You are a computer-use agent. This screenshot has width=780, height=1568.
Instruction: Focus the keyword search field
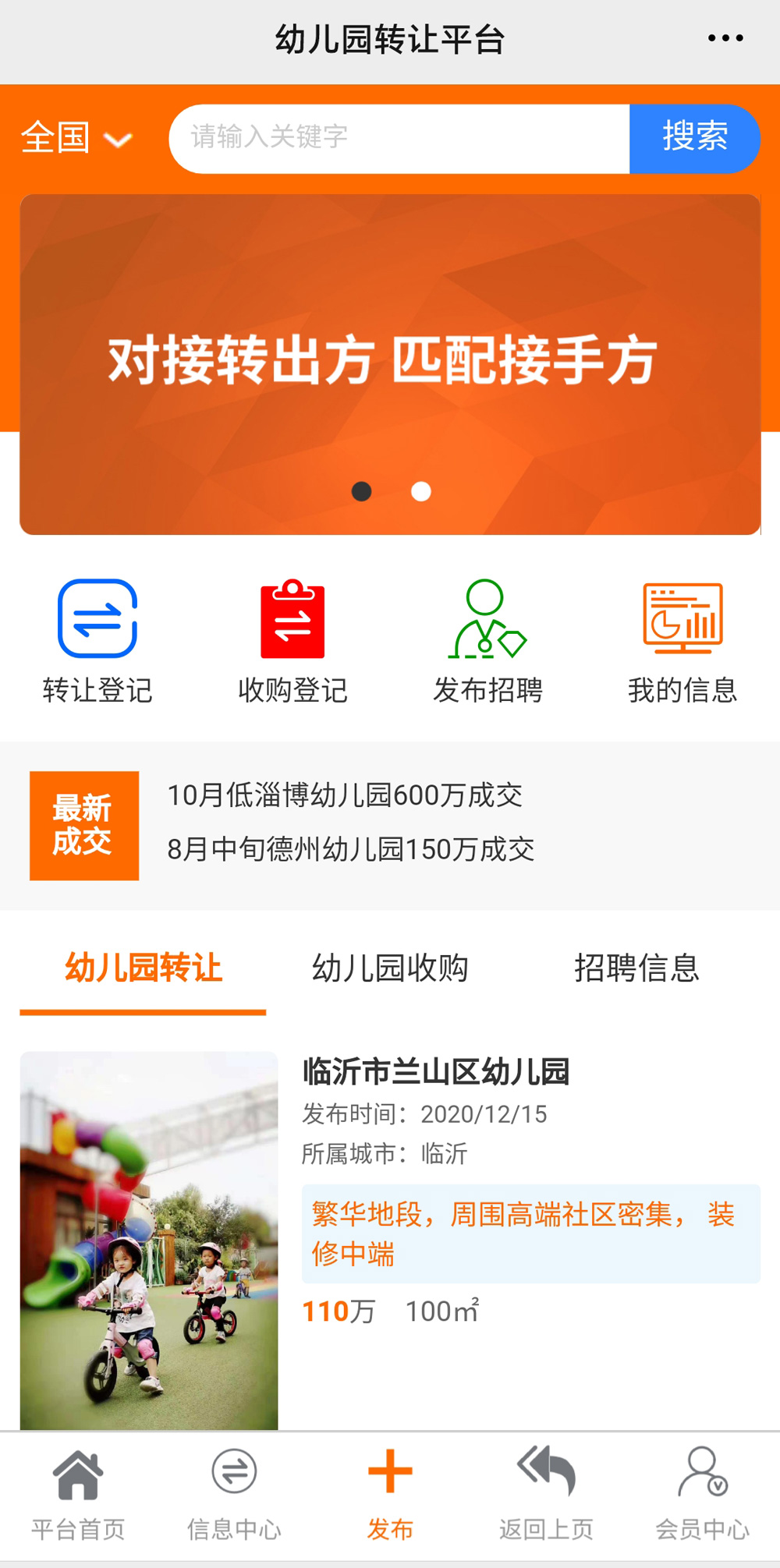(398, 138)
